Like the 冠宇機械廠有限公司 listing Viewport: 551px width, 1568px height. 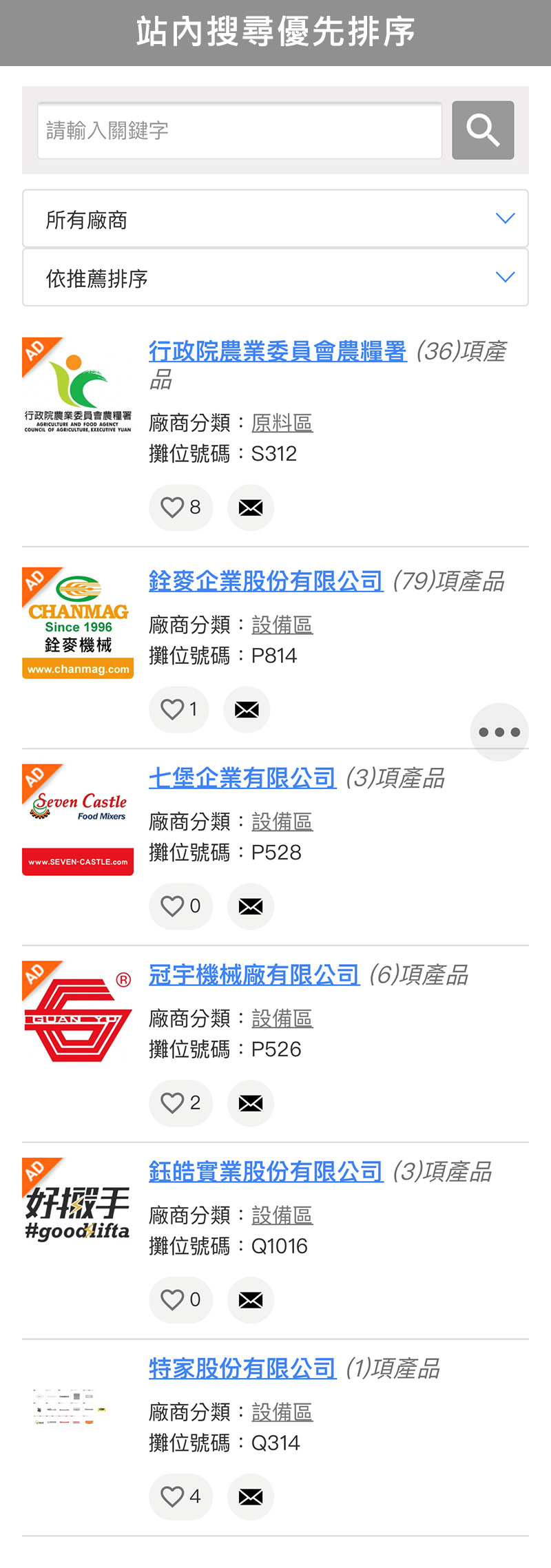pos(180,1103)
